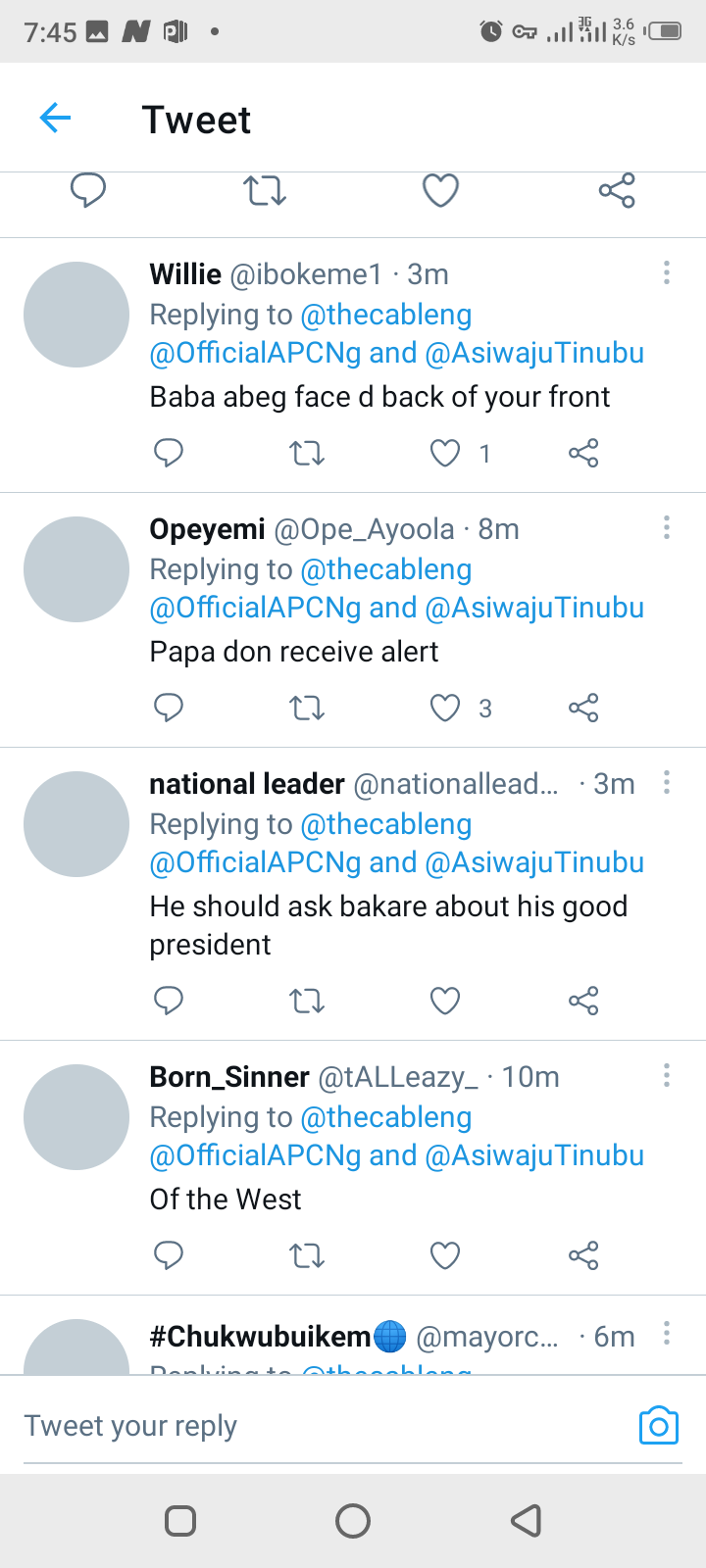
Task: Go to the home screen
Action: point(353,1521)
